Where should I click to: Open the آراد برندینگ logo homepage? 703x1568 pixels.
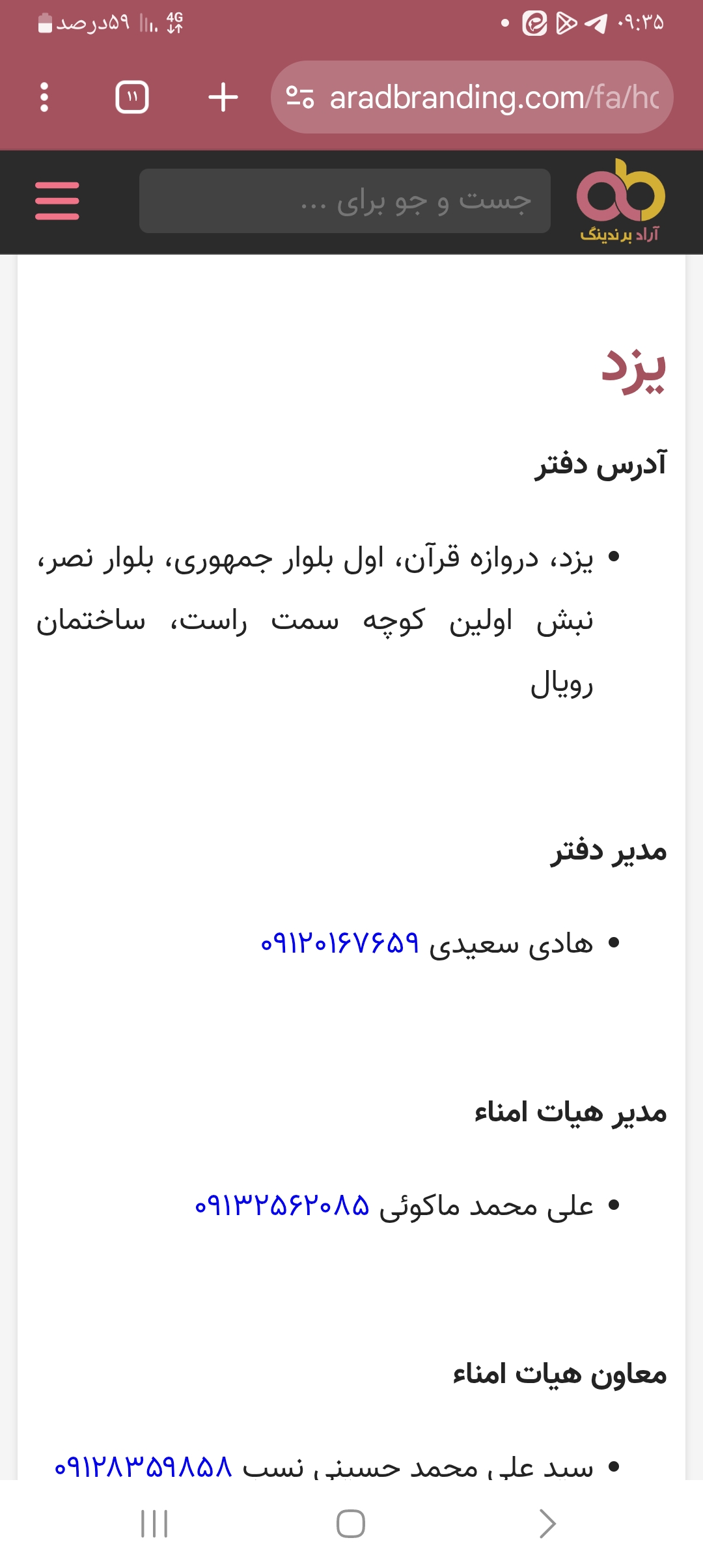620,201
